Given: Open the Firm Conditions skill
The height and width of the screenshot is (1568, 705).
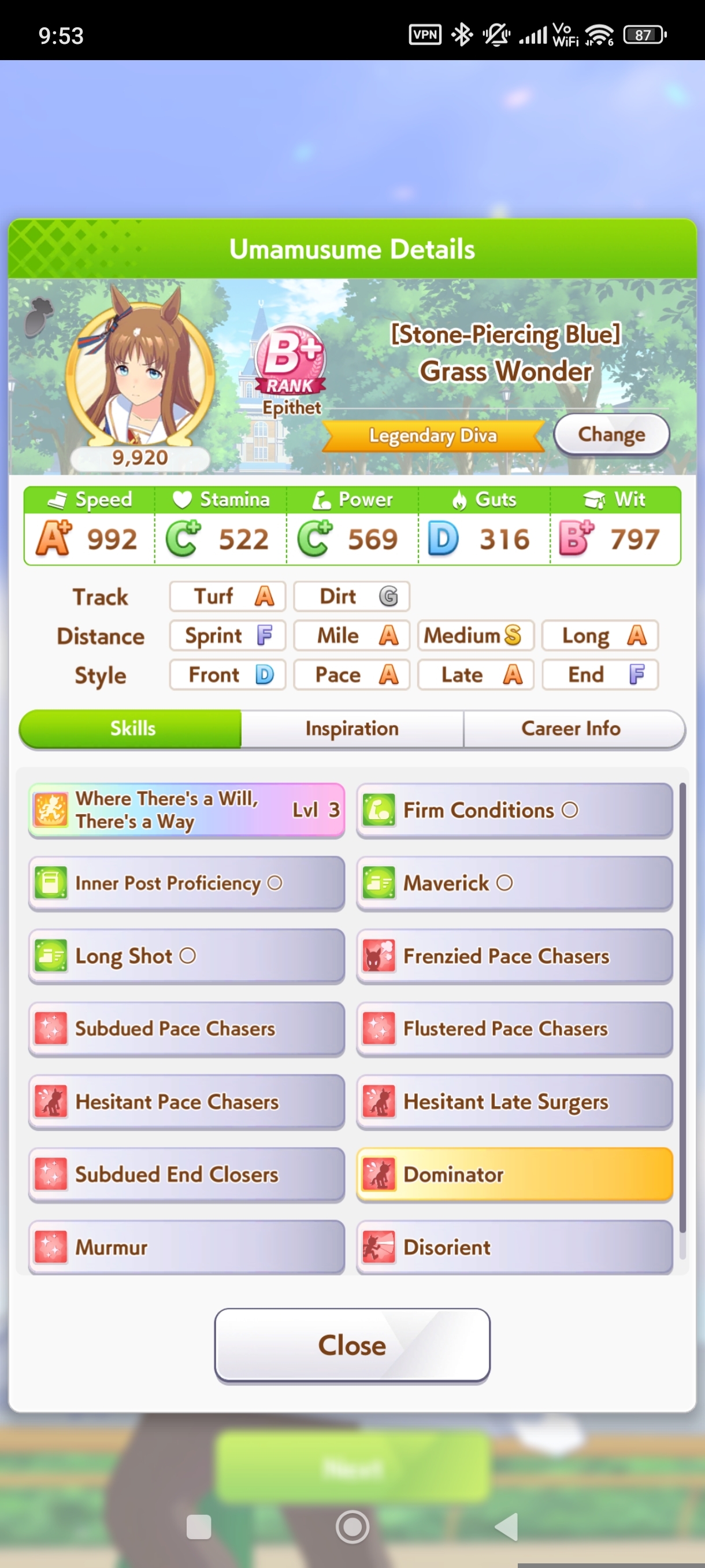Looking at the screenshot, I should coord(514,810).
